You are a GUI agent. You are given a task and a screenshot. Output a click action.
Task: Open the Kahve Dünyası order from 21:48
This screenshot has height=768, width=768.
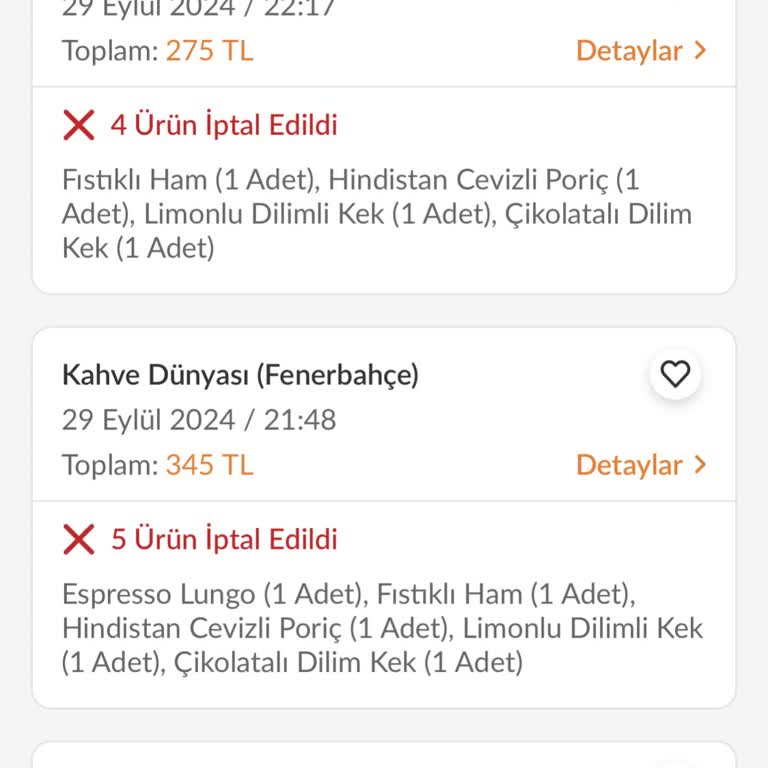tap(240, 376)
